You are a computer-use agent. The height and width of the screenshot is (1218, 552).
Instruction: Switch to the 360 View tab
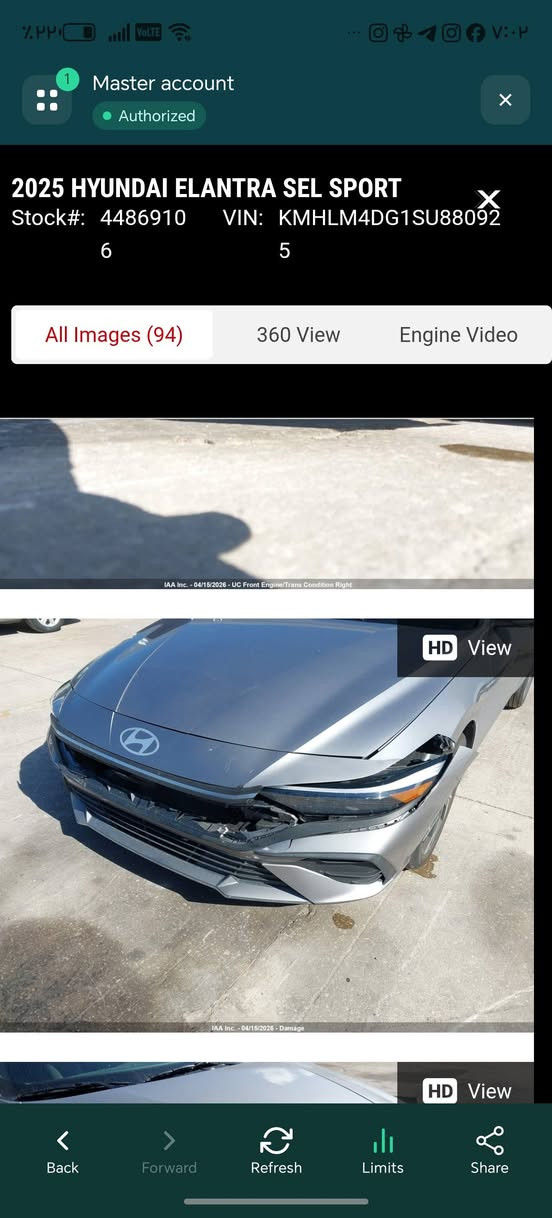[298, 335]
